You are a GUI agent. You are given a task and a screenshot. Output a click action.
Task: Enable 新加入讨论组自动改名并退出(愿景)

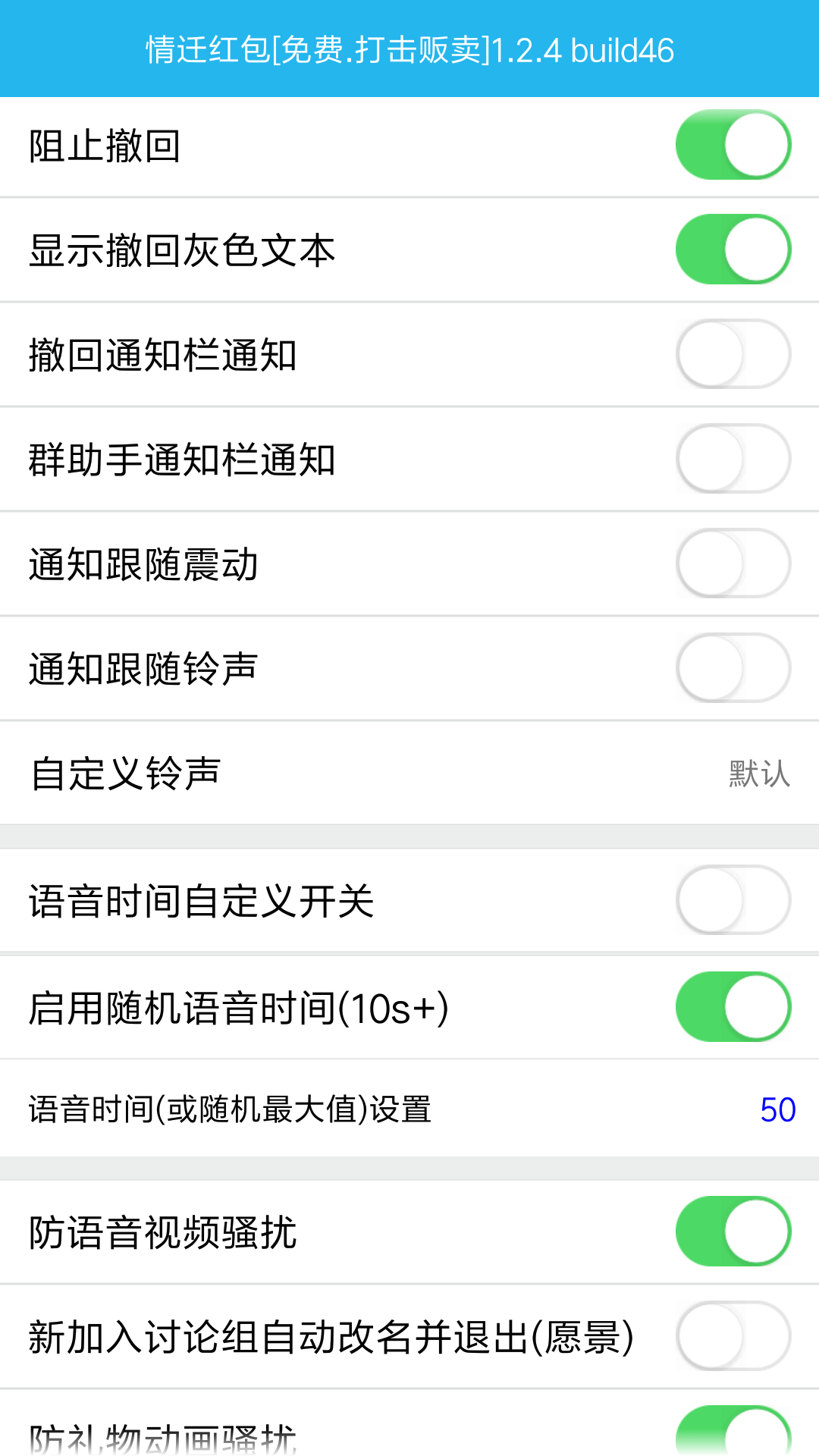733,1336
